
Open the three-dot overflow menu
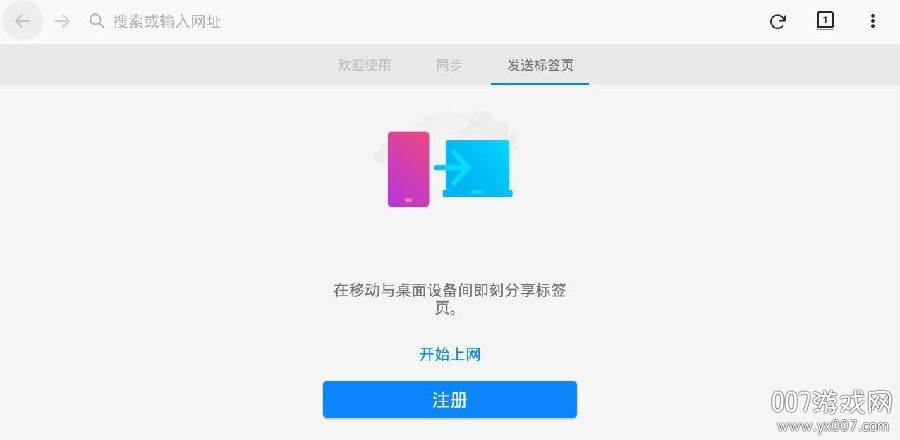873,21
